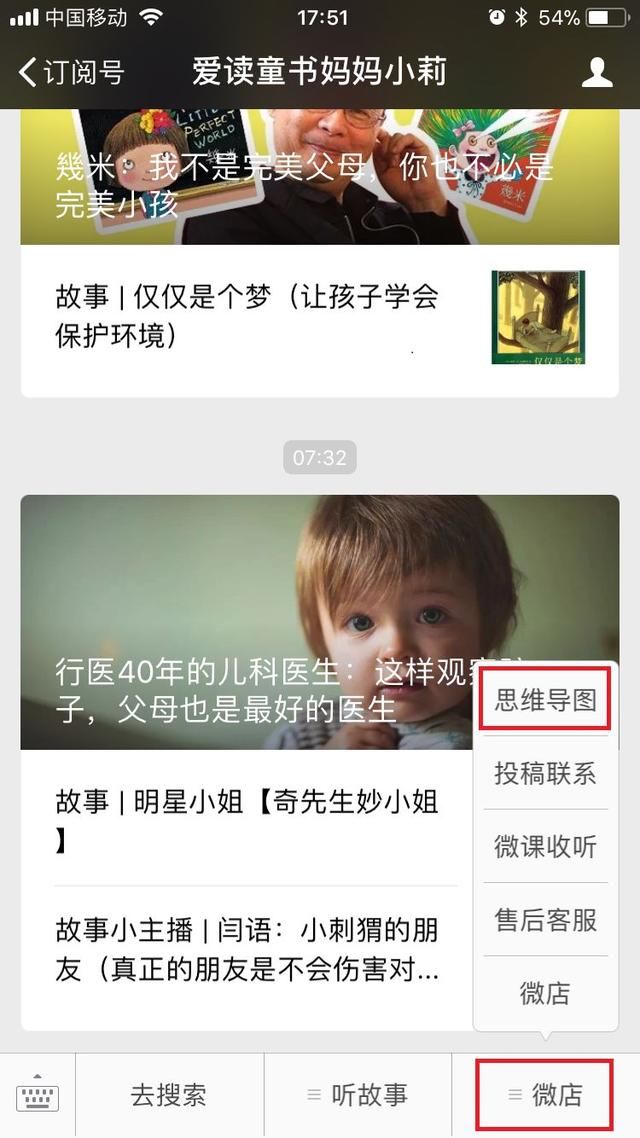
Task: Open the account profile icon
Action: (x=597, y=72)
